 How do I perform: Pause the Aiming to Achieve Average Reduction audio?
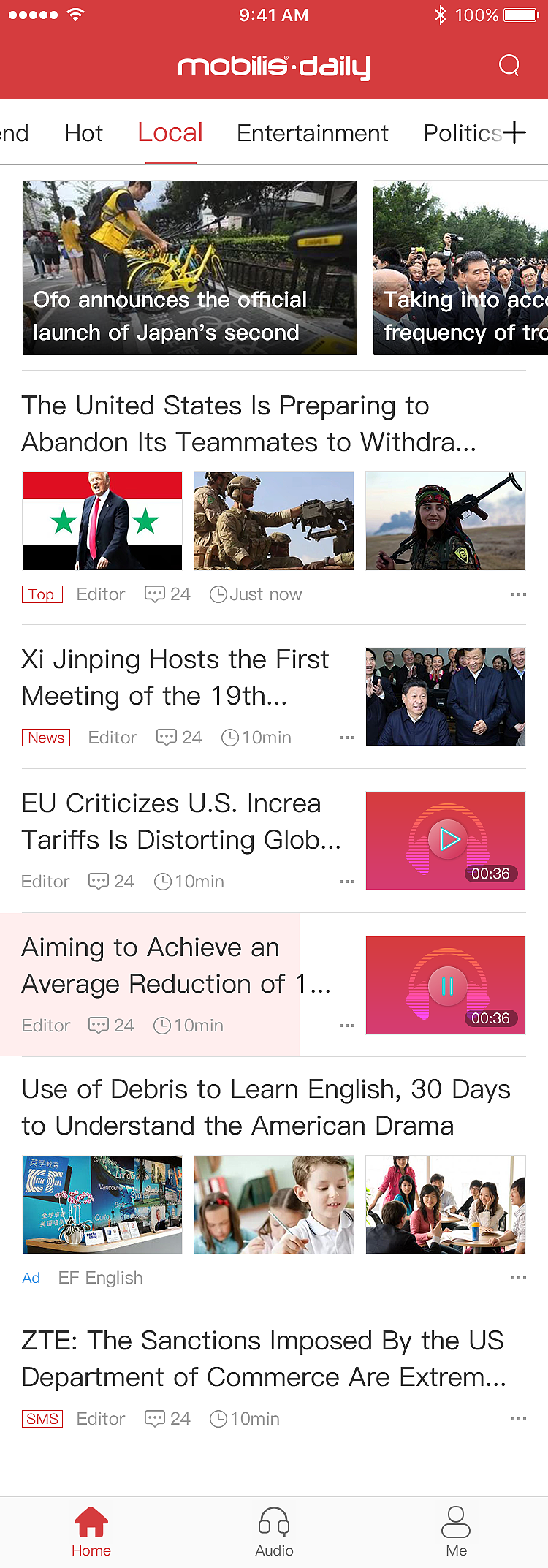click(447, 985)
